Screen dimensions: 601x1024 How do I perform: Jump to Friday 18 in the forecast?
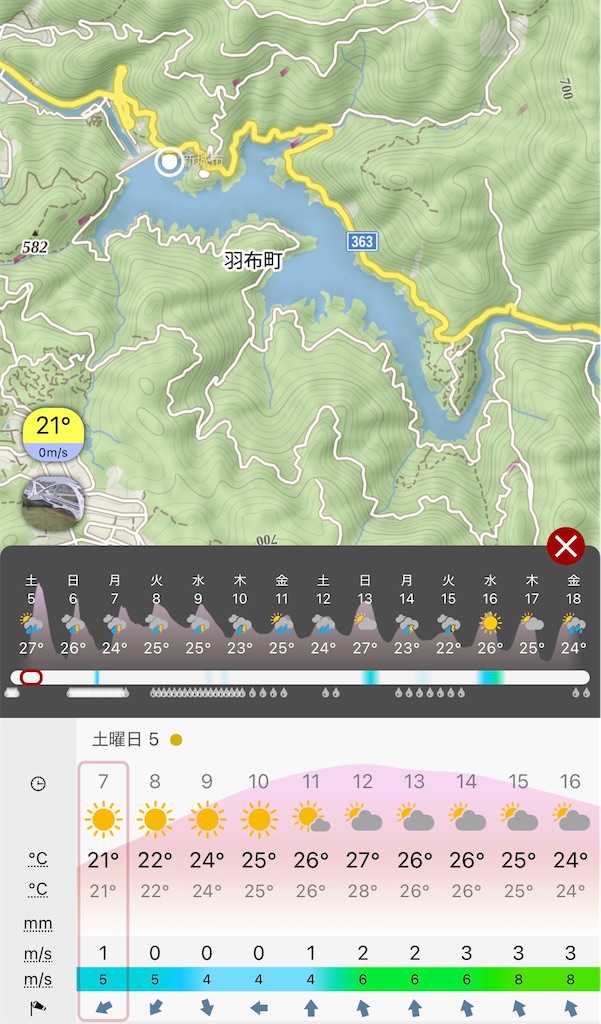click(574, 615)
